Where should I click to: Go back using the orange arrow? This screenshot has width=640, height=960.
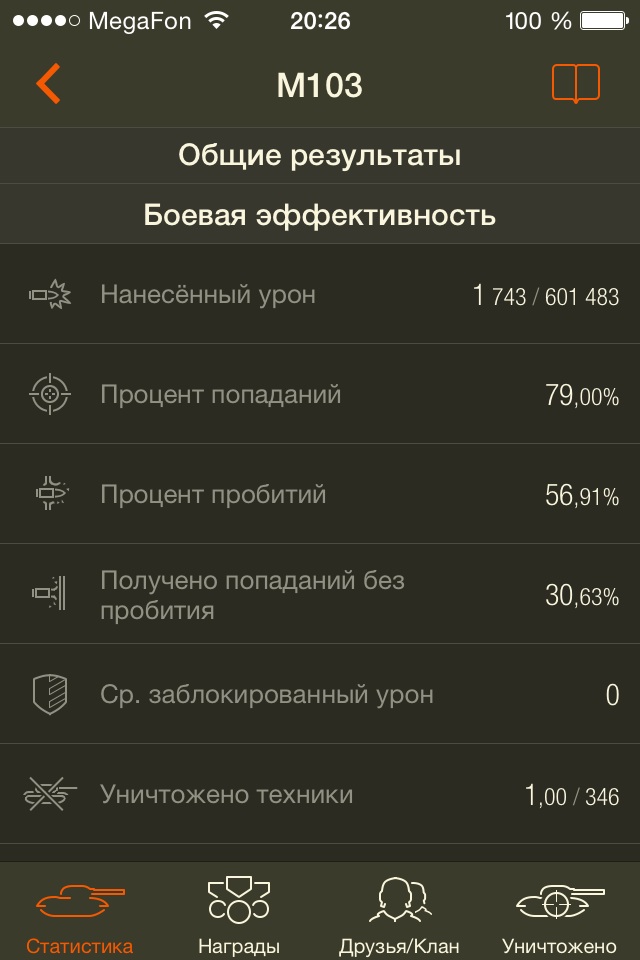pos(48,84)
